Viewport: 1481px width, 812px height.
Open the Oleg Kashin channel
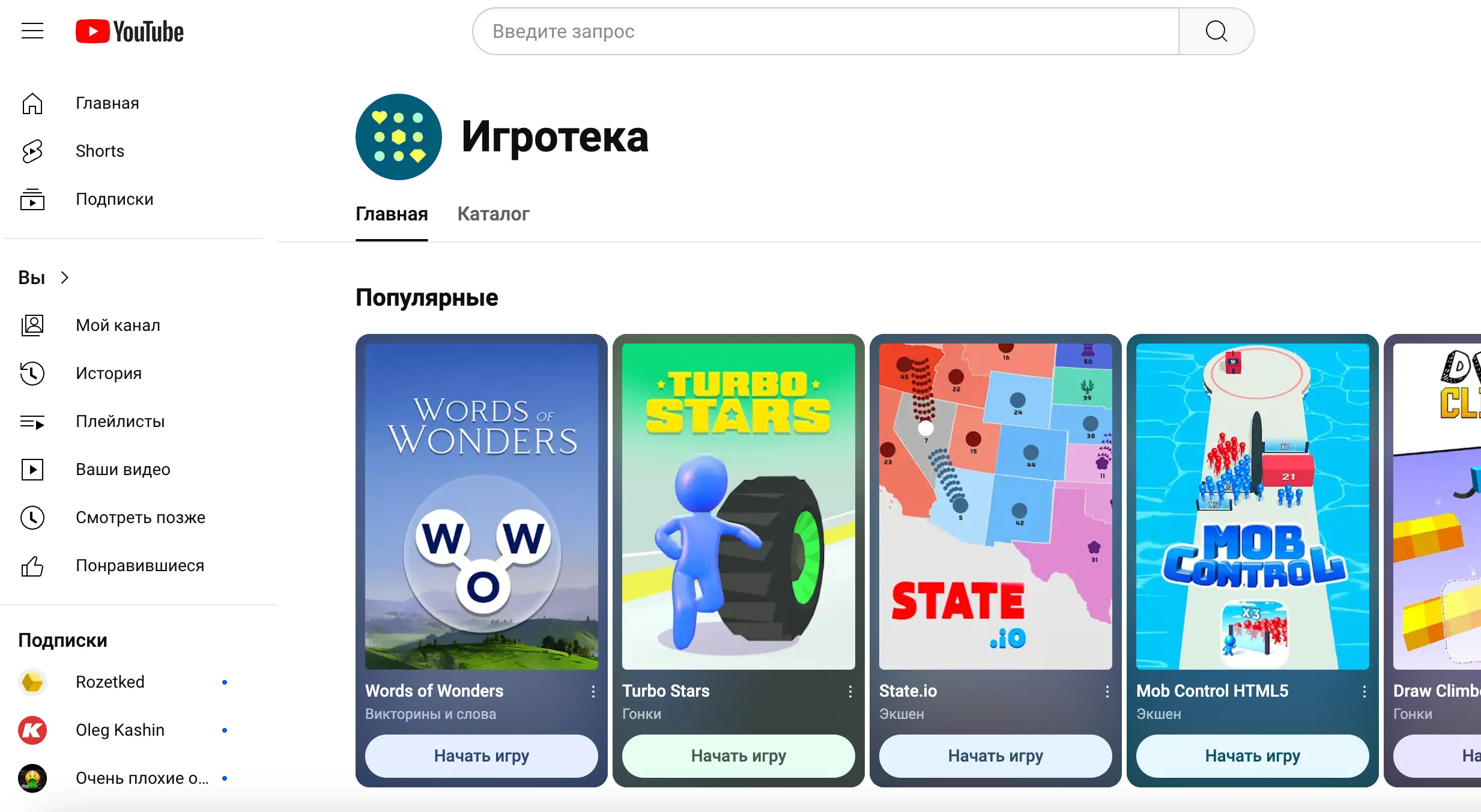[x=120, y=730]
